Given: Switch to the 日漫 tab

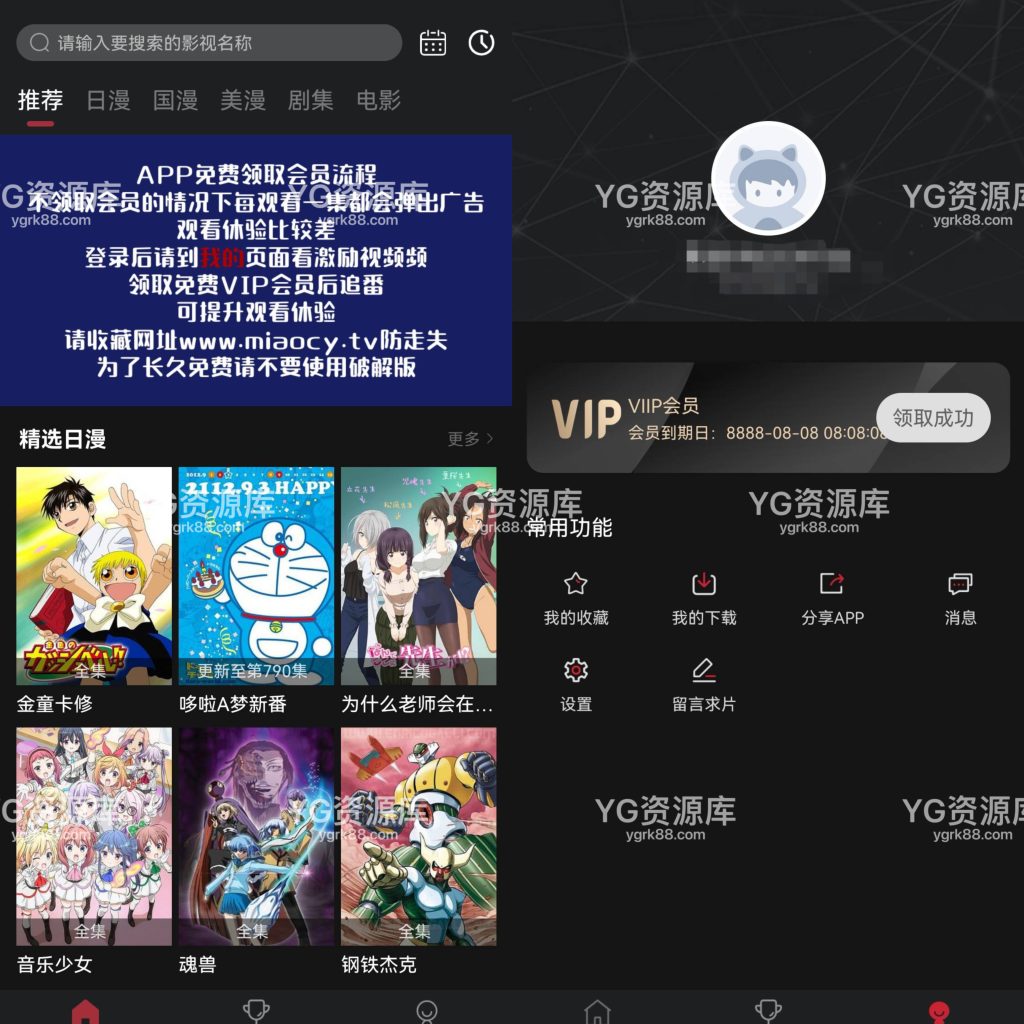Looking at the screenshot, I should pos(108,100).
